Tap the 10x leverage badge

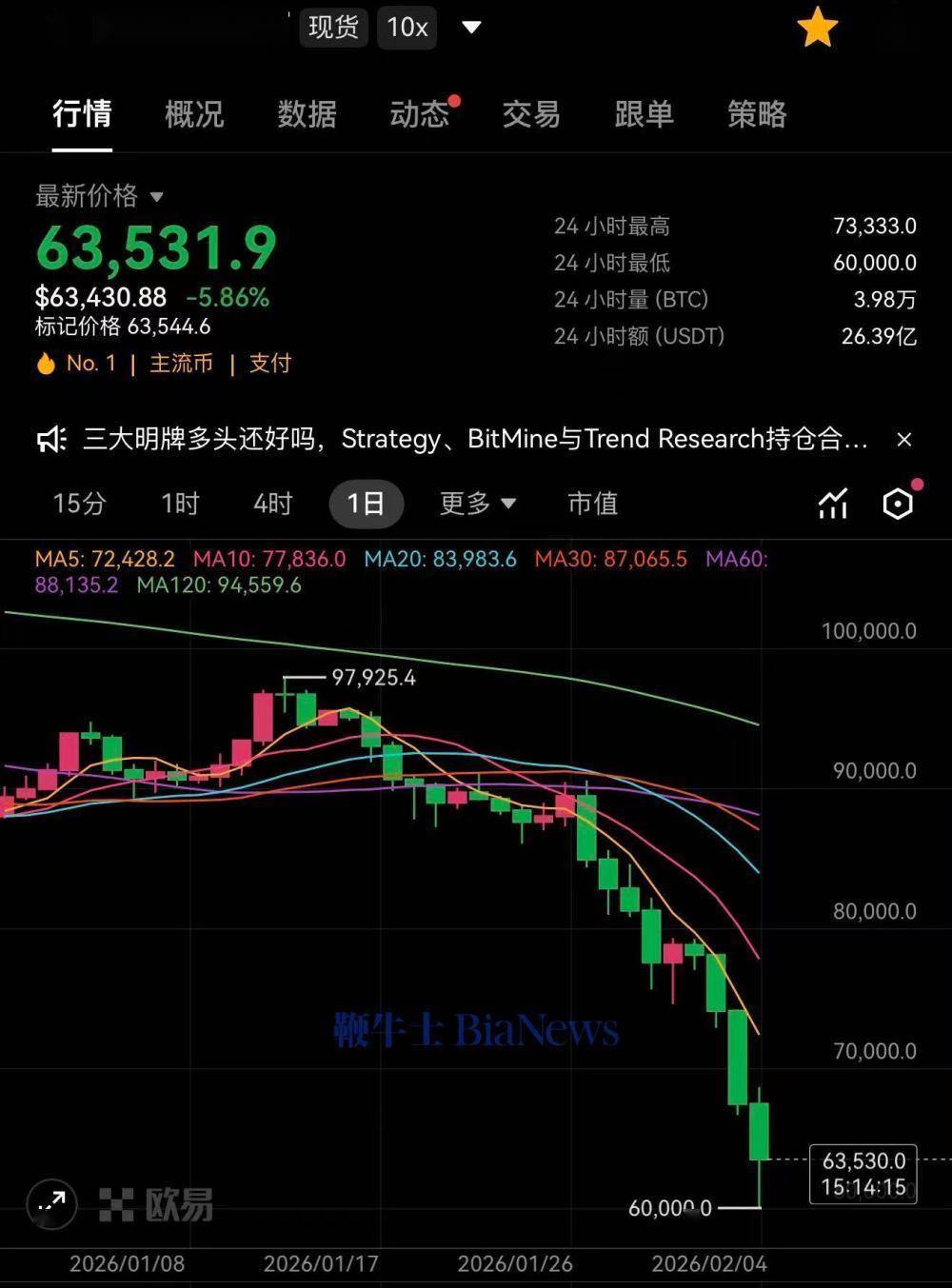pyautogui.click(x=407, y=28)
